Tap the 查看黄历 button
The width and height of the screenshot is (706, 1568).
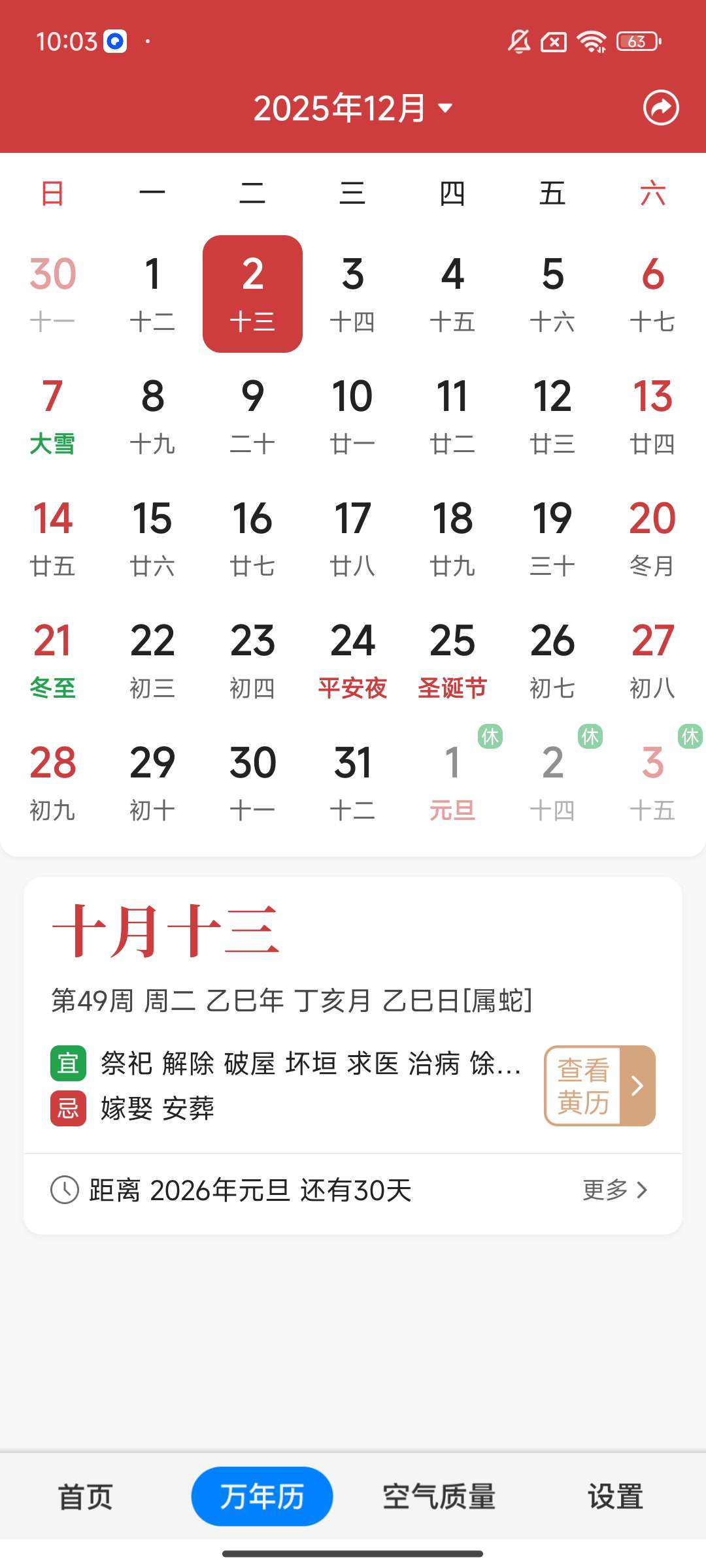(599, 1085)
